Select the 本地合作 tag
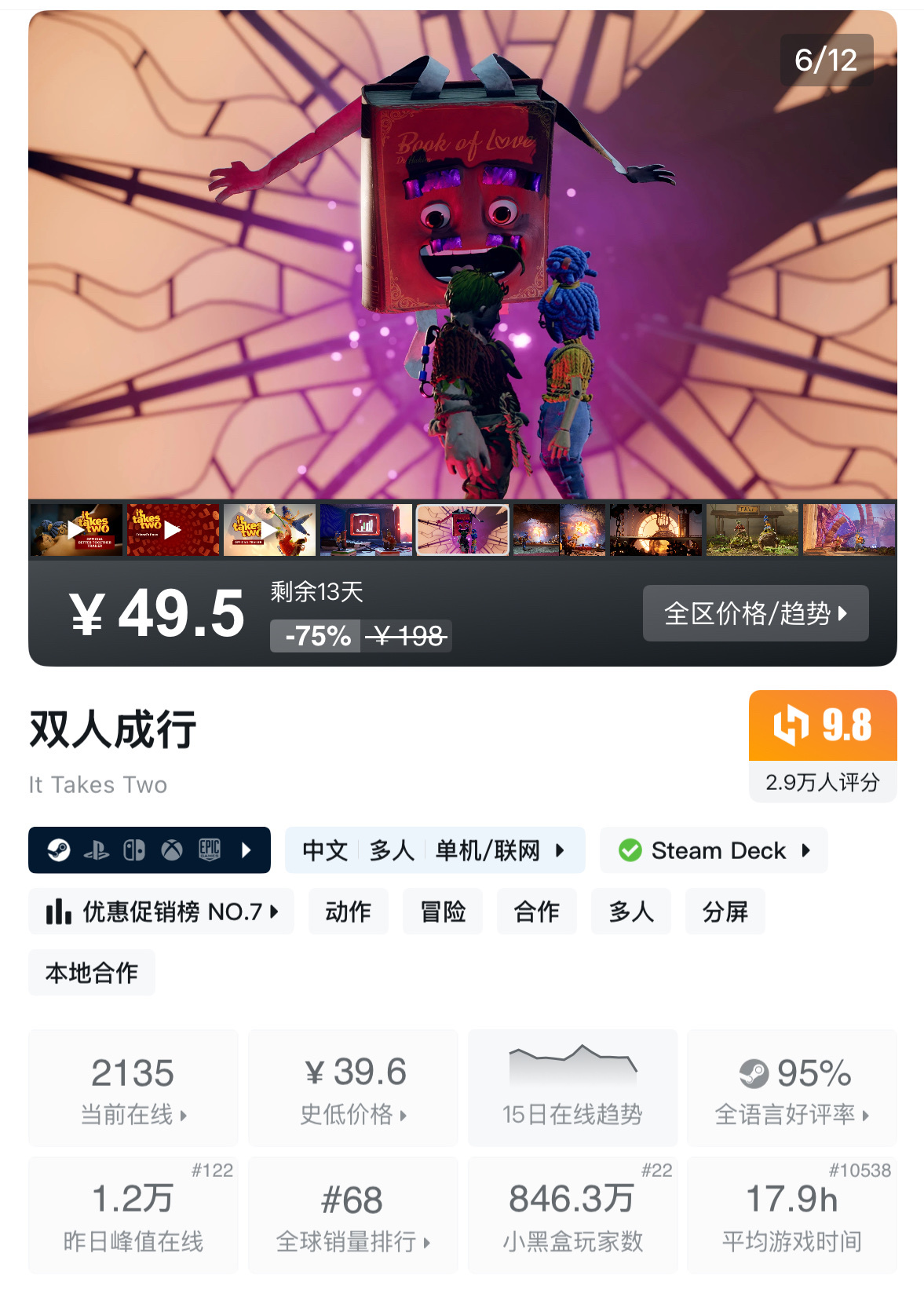 (x=92, y=973)
